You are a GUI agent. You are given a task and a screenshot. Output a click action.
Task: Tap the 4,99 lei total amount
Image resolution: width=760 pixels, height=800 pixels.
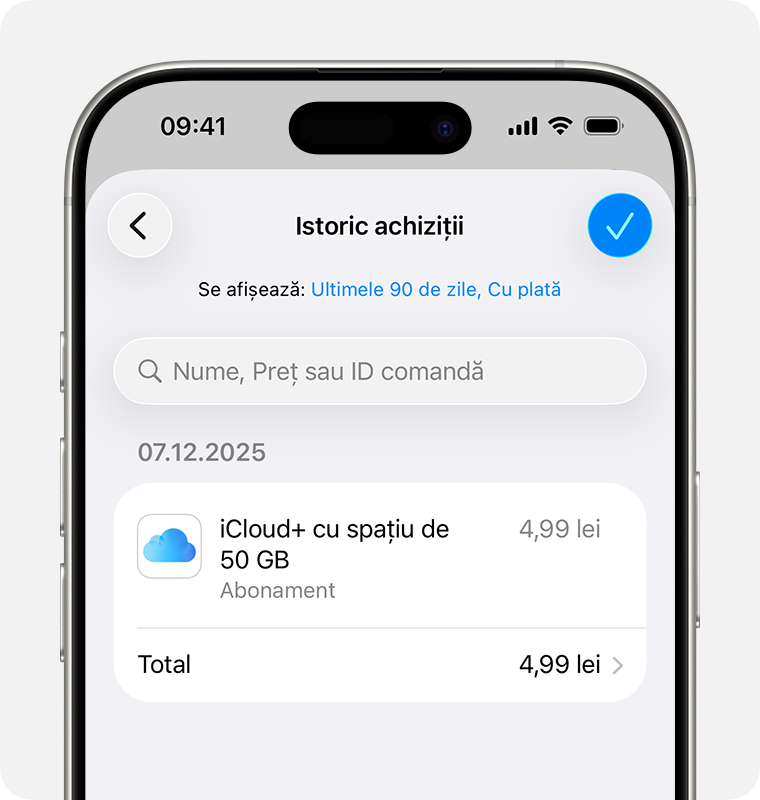tap(558, 665)
